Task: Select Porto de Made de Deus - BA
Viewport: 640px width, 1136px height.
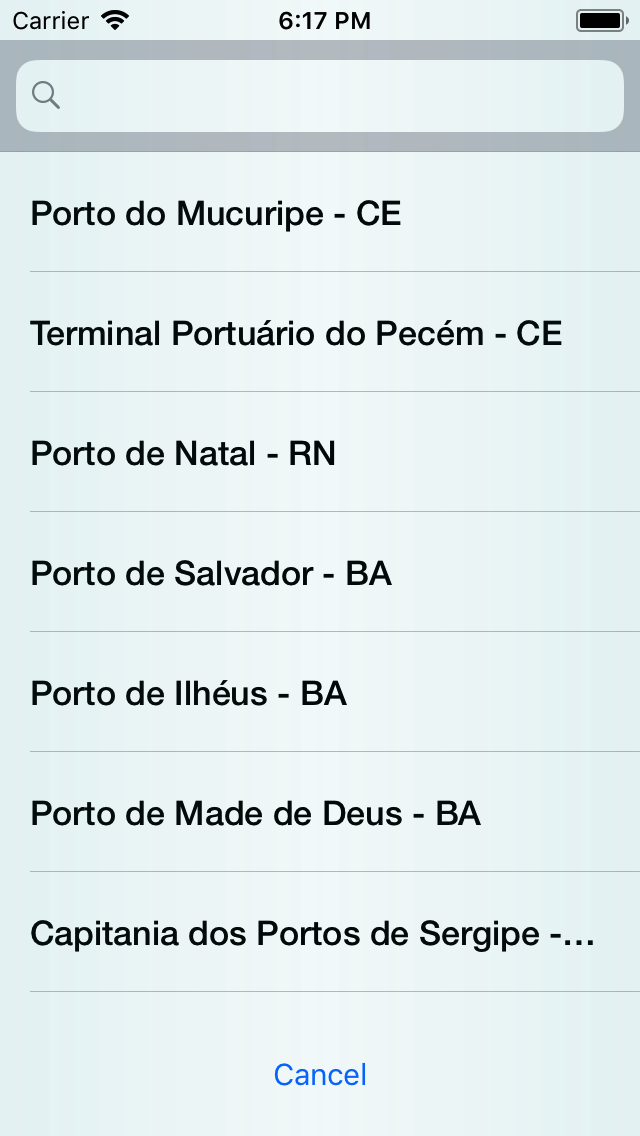Action: 320,813
